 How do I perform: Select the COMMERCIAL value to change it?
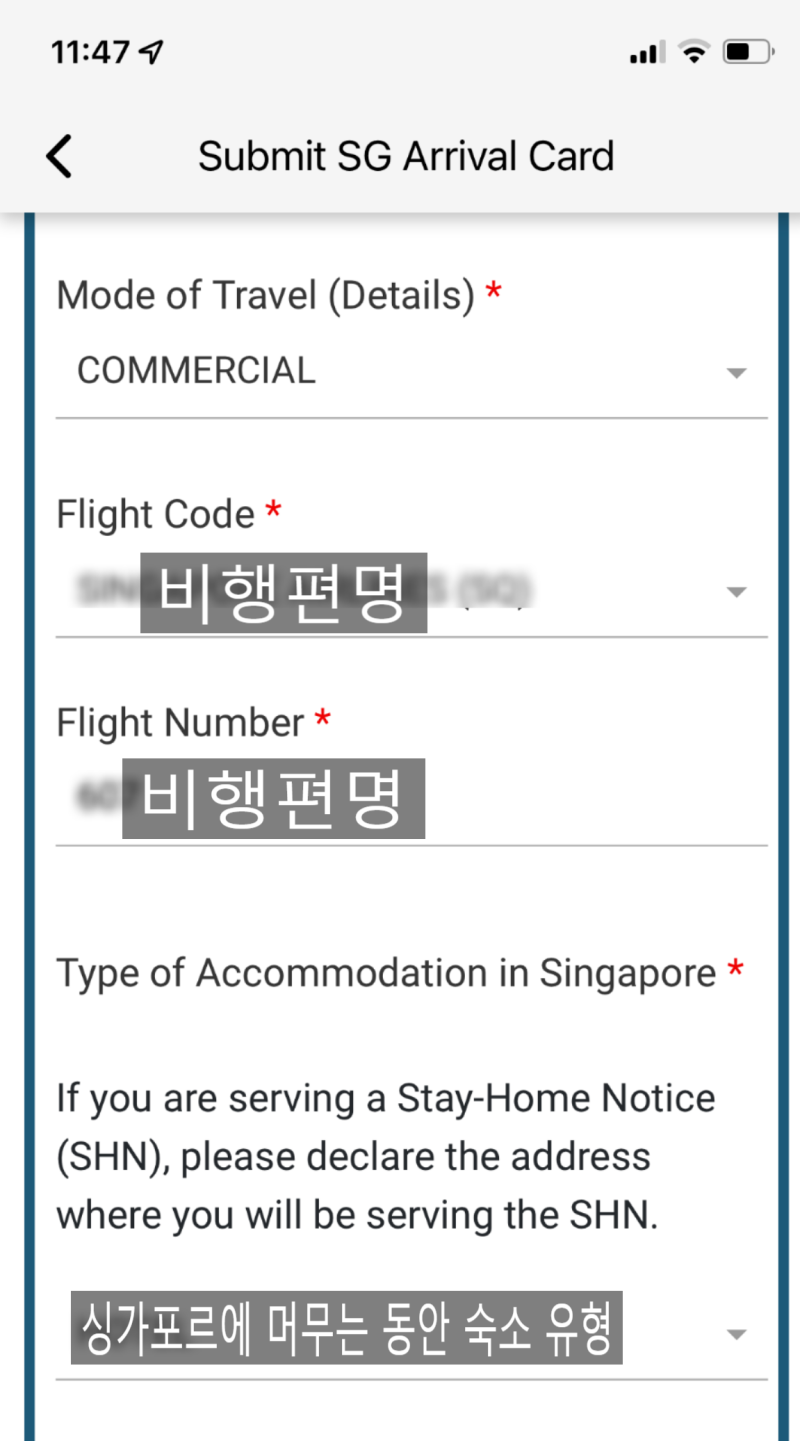coord(196,371)
